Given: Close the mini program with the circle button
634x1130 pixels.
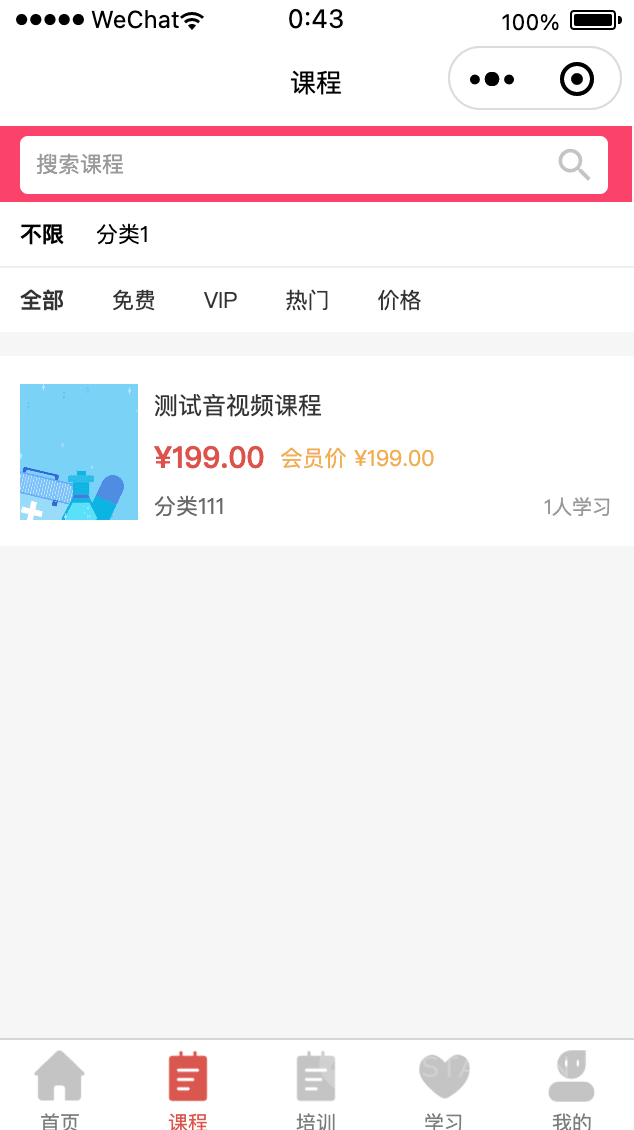Looking at the screenshot, I should click(577, 79).
